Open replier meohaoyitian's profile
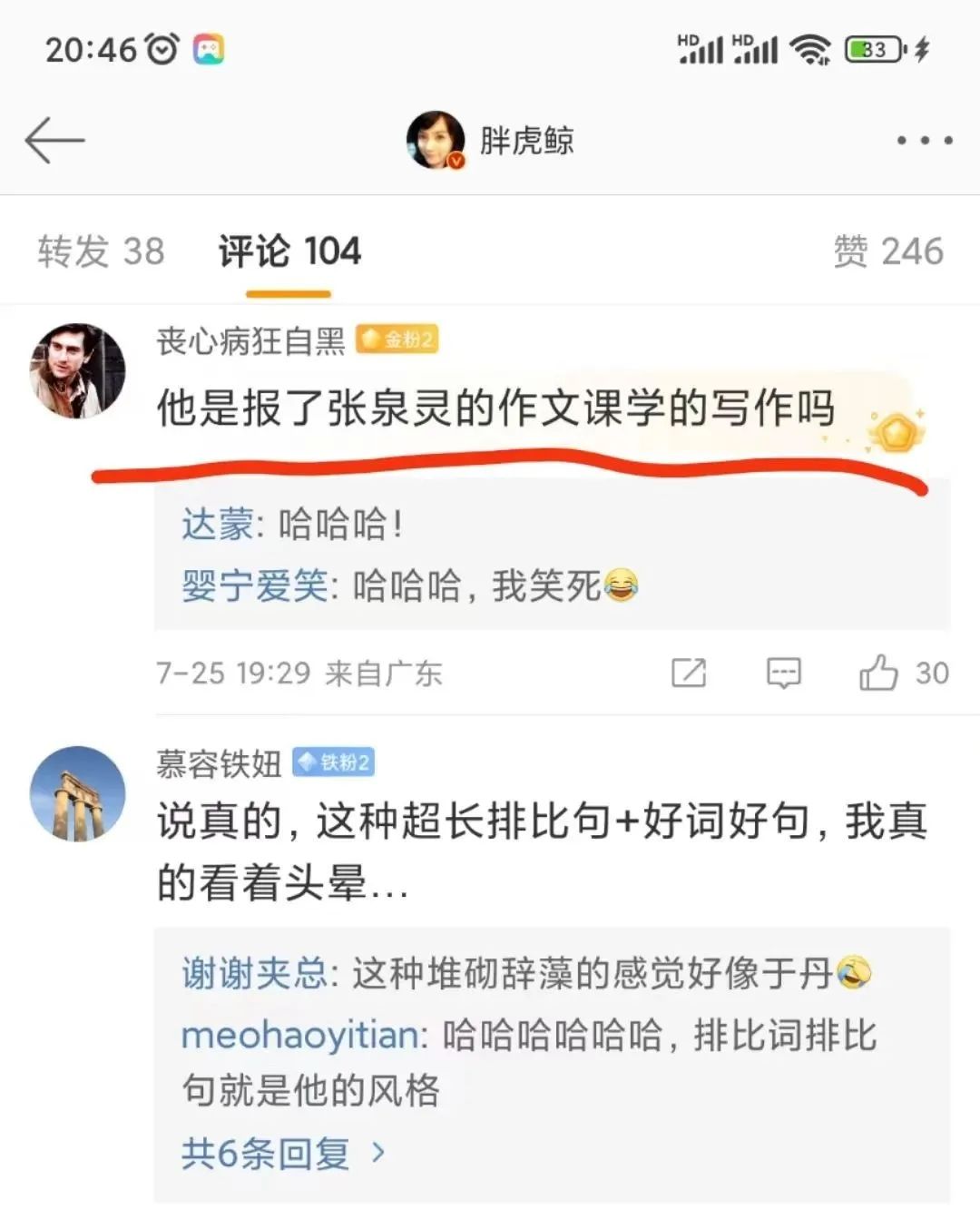Image resolution: width=980 pixels, height=1219 pixels. point(299,1035)
